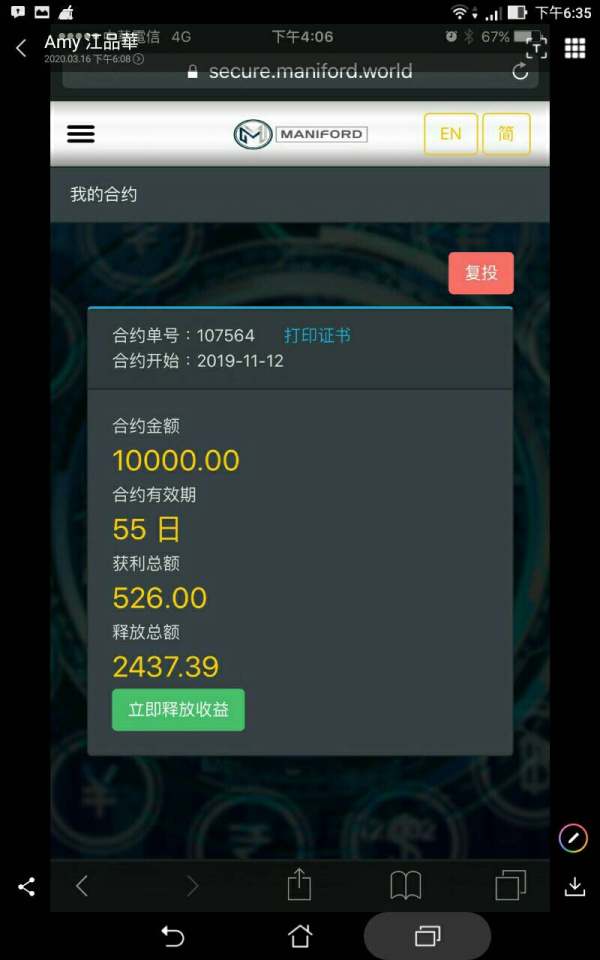The image size is (600, 960).
Task: Tap the system home button
Action: pos(299,936)
